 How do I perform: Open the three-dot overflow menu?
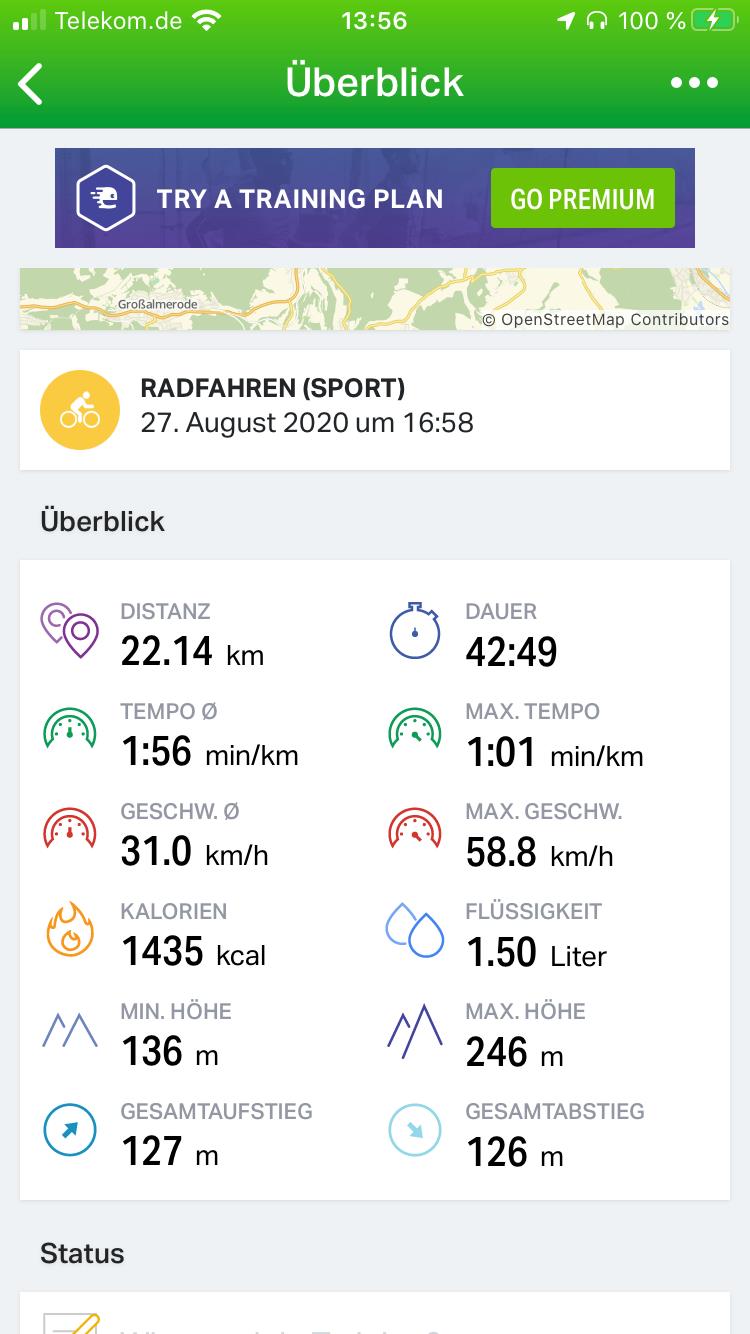pyautogui.click(x=695, y=83)
